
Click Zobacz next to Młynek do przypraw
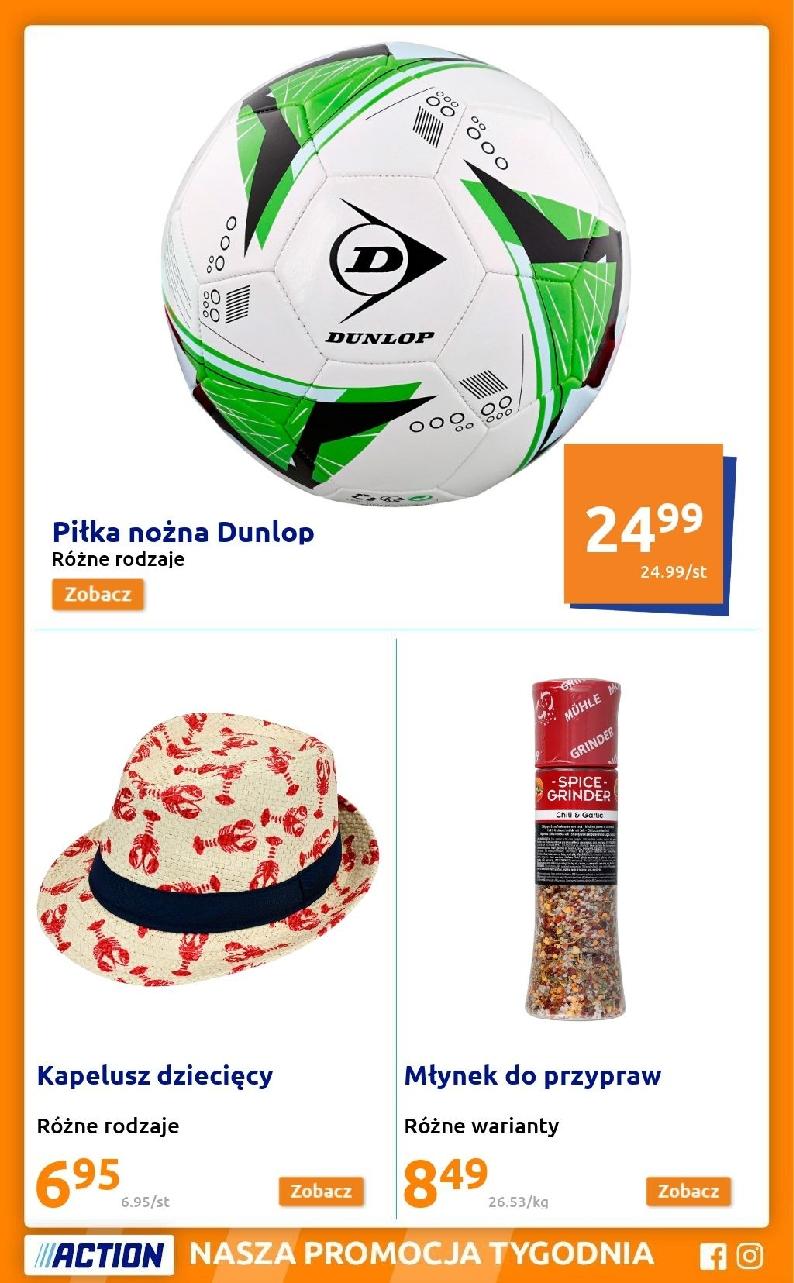coord(688,1191)
